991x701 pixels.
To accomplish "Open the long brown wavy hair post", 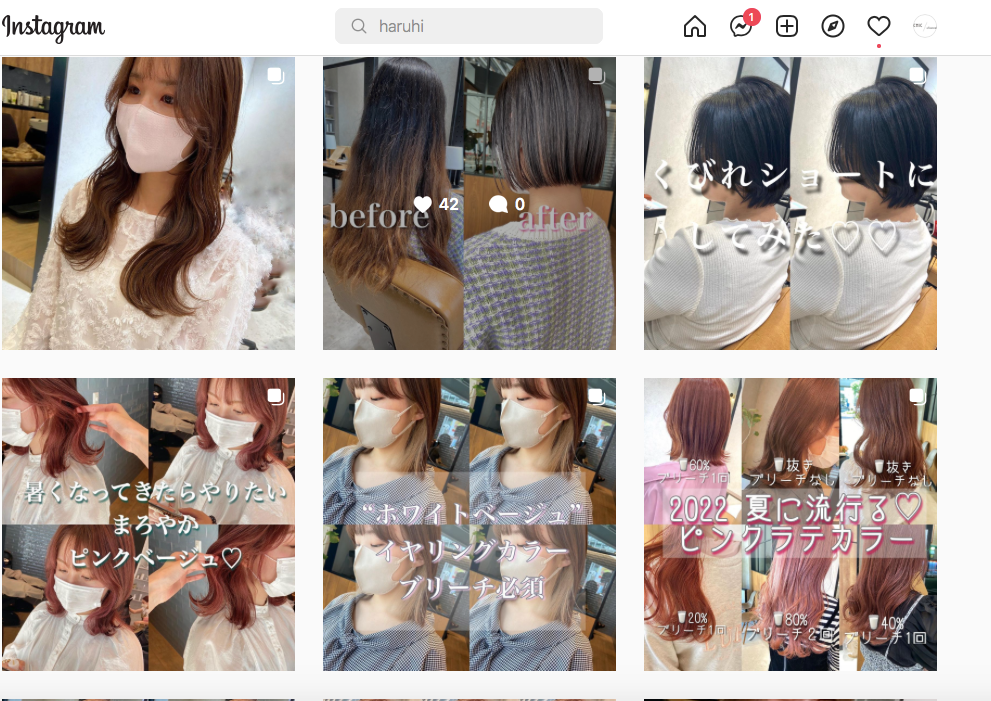I will pyautogui.click(x=148, y=203).
